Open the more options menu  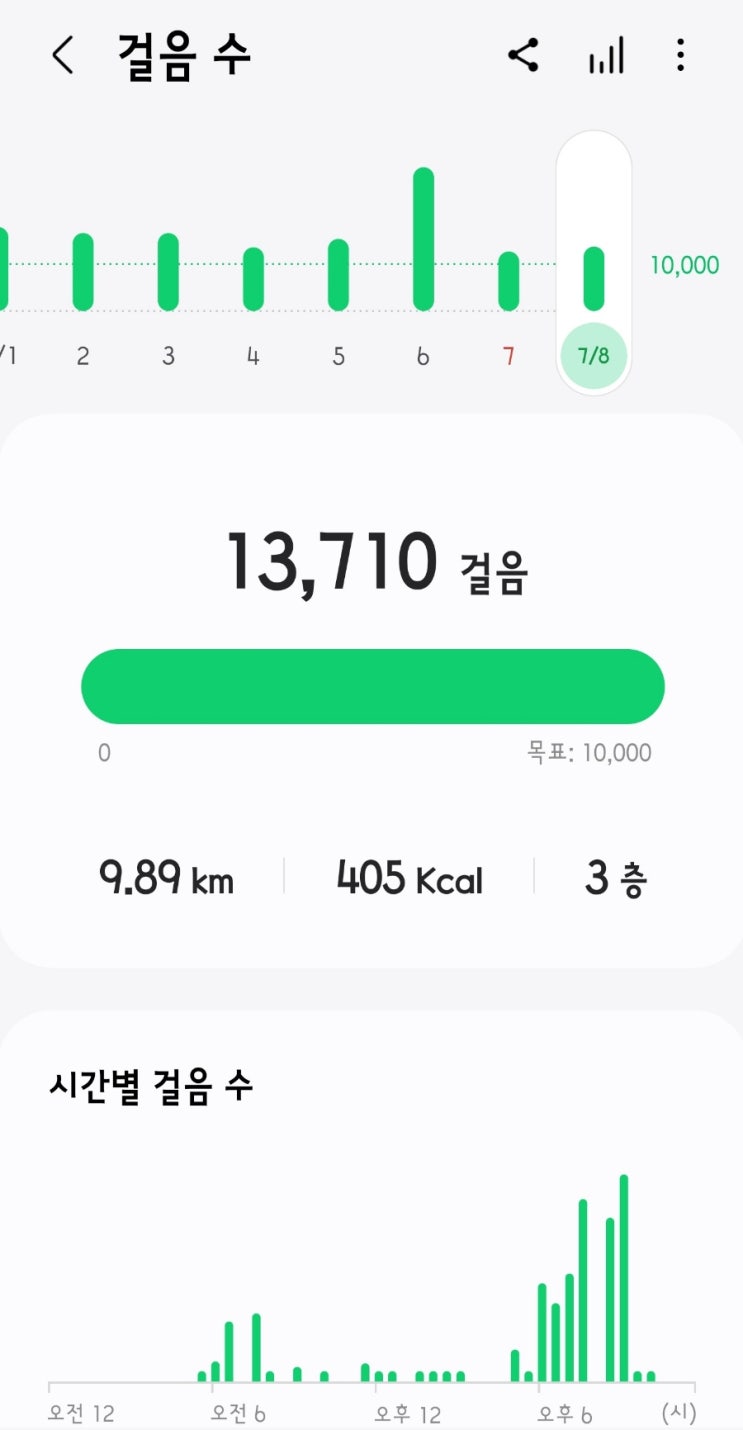tap(680, 56)
